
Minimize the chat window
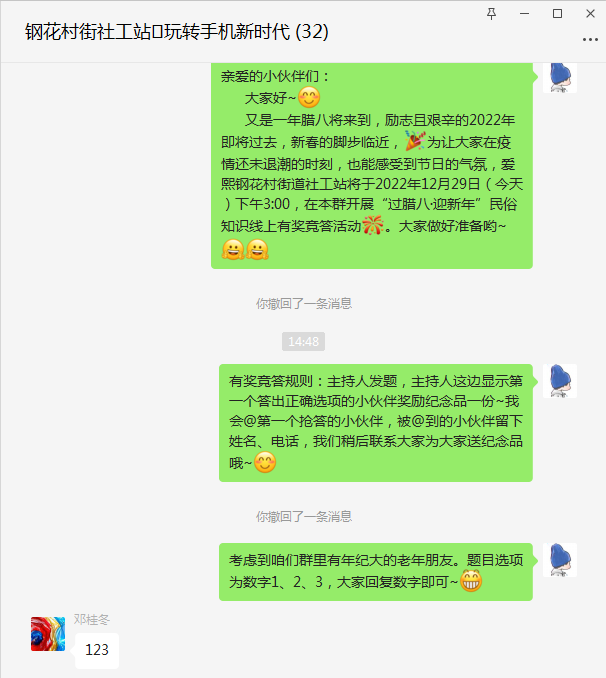coord(523,13)
